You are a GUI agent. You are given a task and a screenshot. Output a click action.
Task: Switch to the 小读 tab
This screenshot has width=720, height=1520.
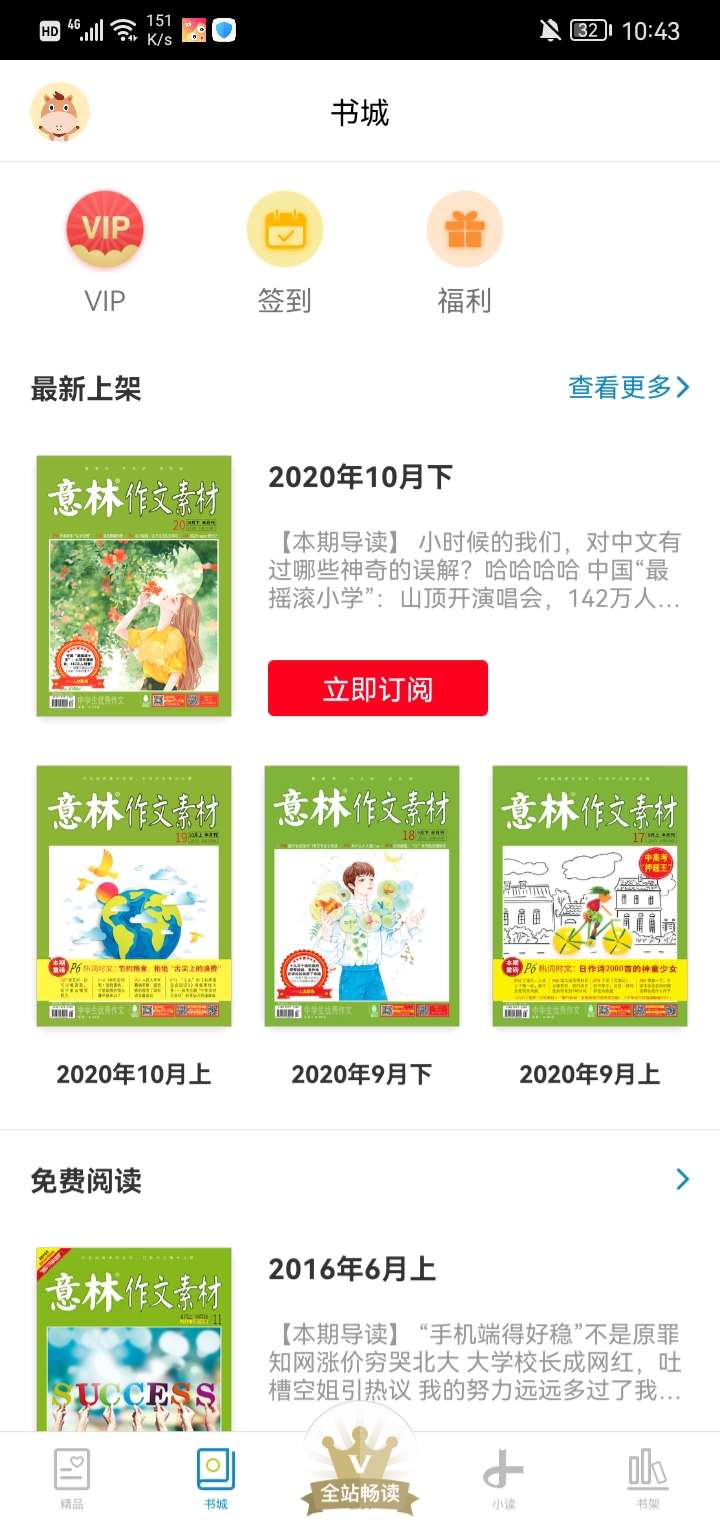[x=503, y=1478]
